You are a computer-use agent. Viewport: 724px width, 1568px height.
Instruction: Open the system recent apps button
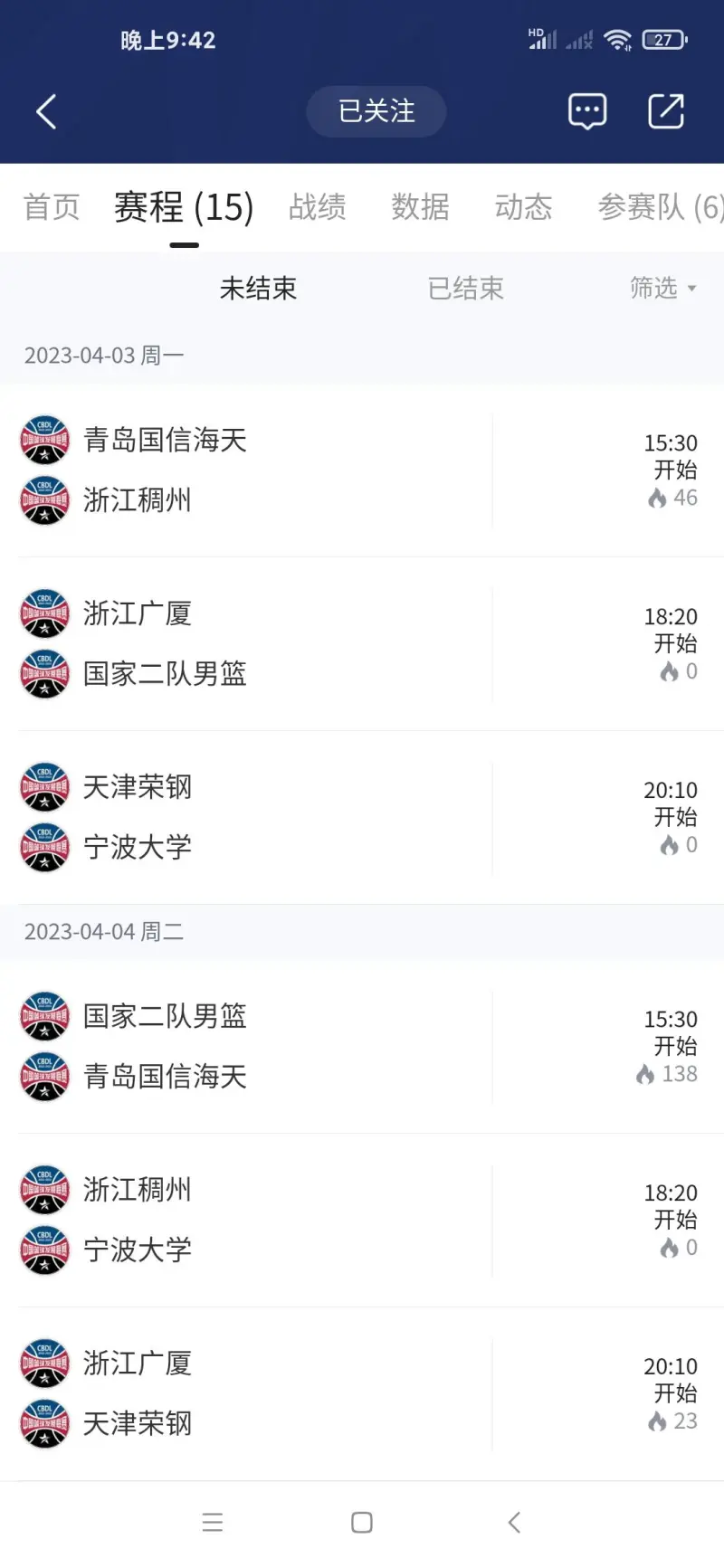pyautogui.click(x=213, y=1523)
